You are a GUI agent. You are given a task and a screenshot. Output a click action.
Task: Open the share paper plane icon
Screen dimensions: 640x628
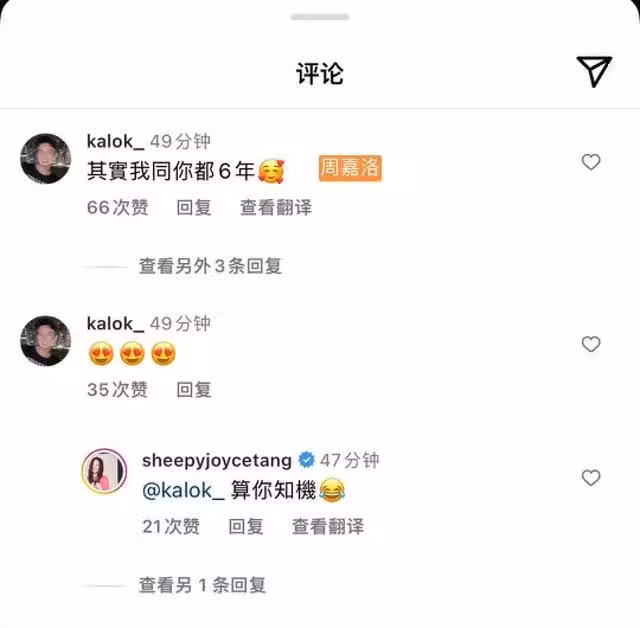594,70
